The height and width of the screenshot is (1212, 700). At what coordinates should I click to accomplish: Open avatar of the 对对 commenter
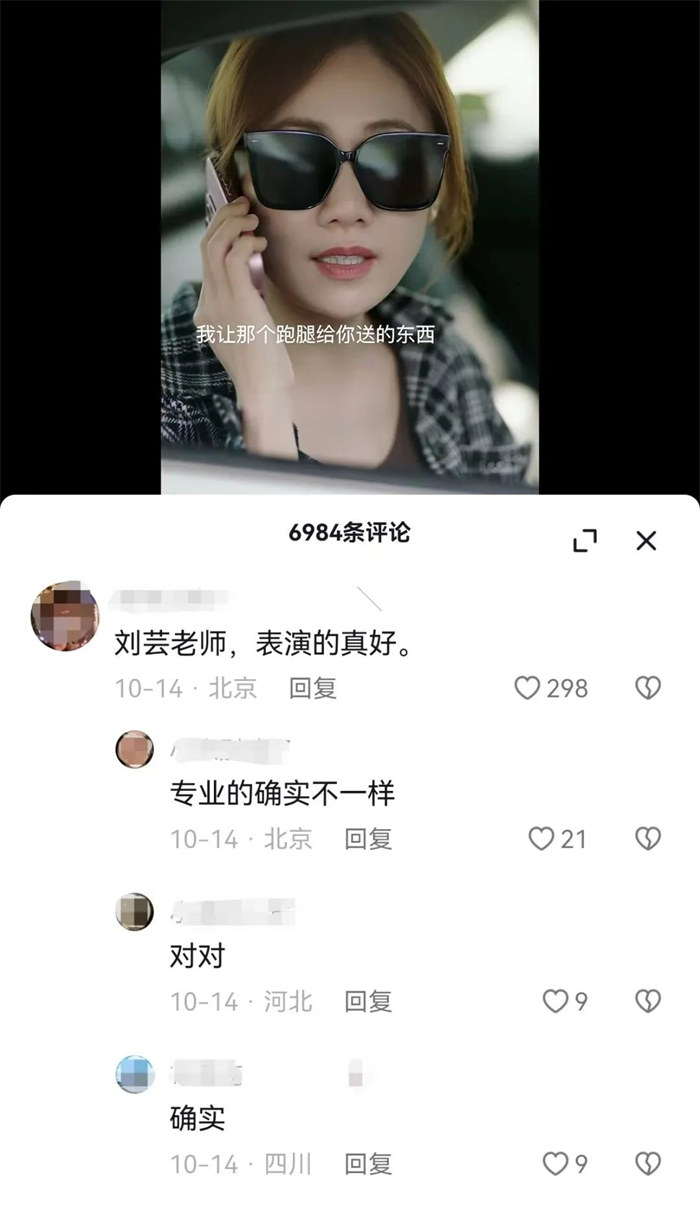pyautogui.click(x=135, y=912)
